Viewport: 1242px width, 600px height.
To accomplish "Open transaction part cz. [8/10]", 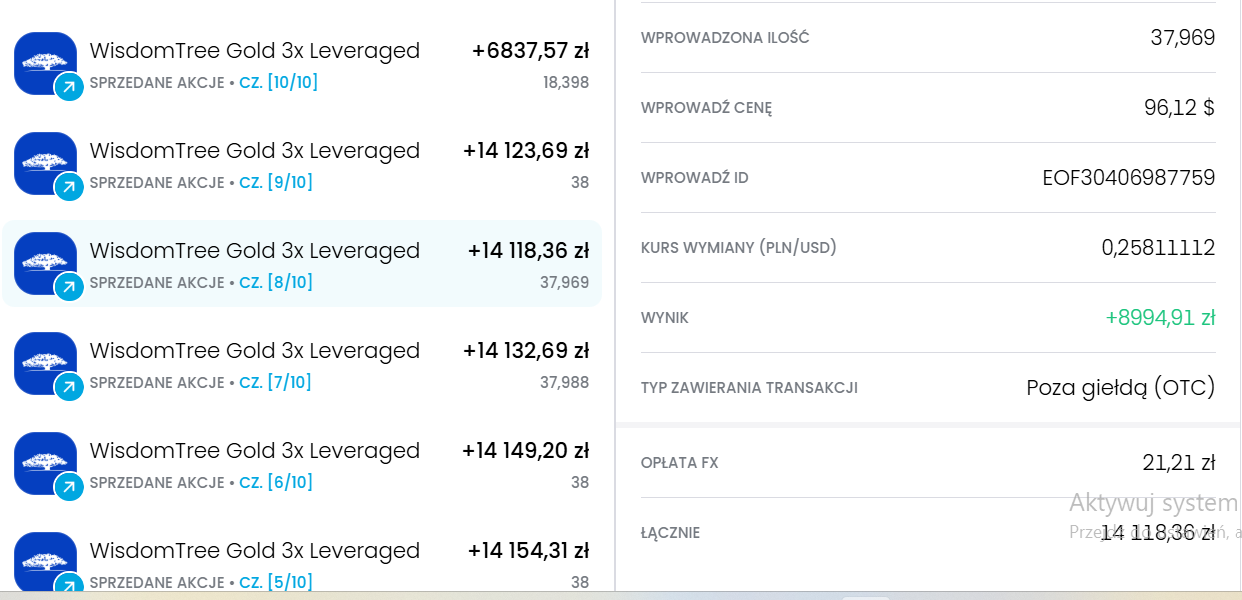I will click(300, 264).
